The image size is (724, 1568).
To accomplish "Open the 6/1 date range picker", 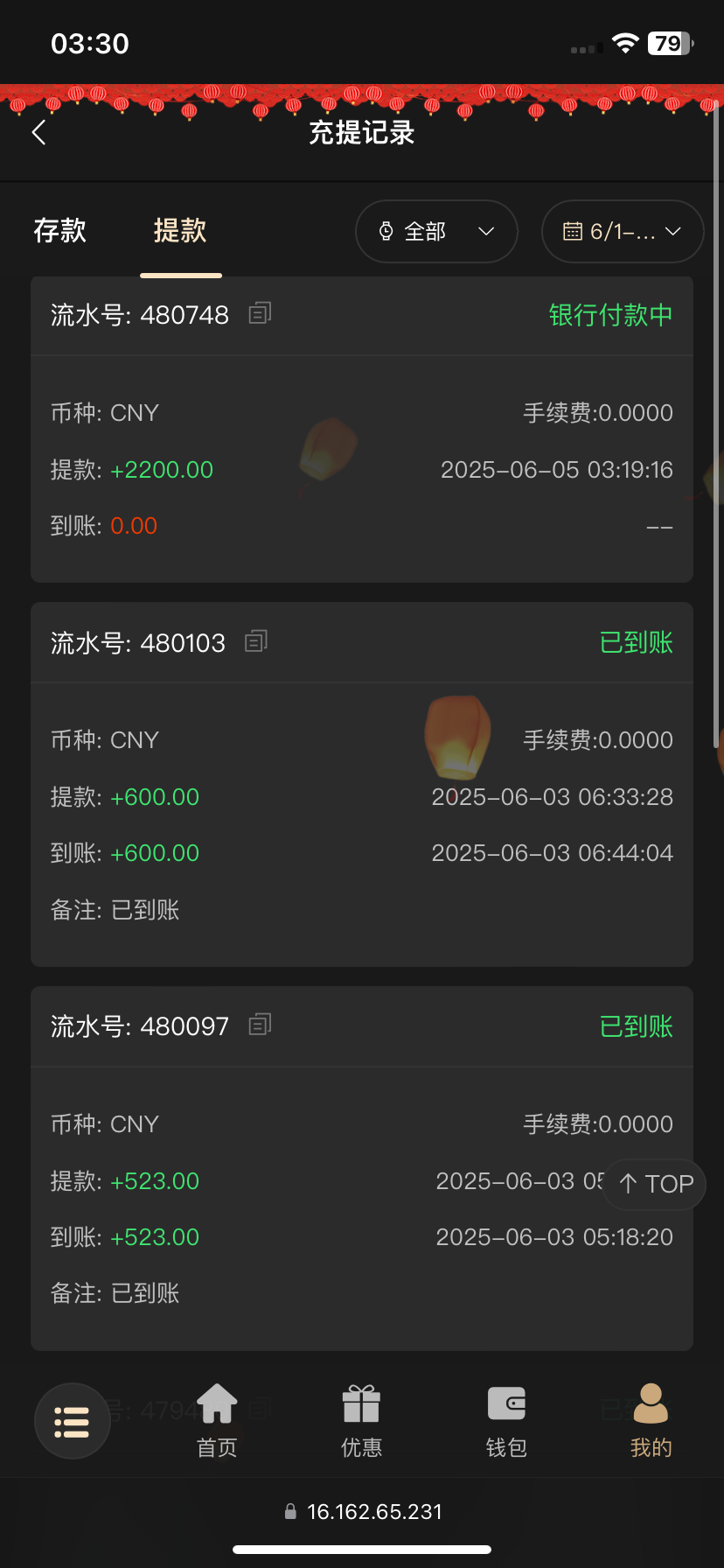I will click(623, 232).
